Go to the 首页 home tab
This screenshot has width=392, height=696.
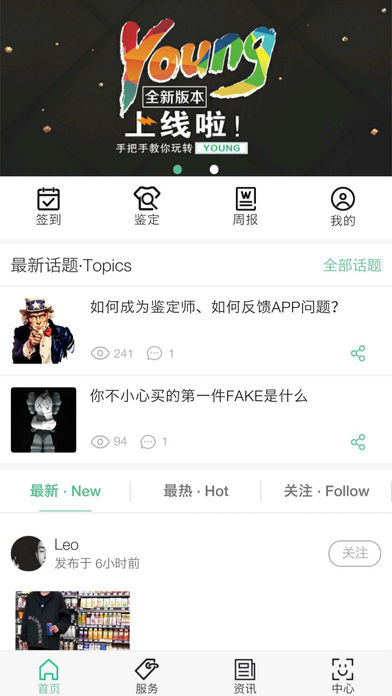tap(48, 676)
